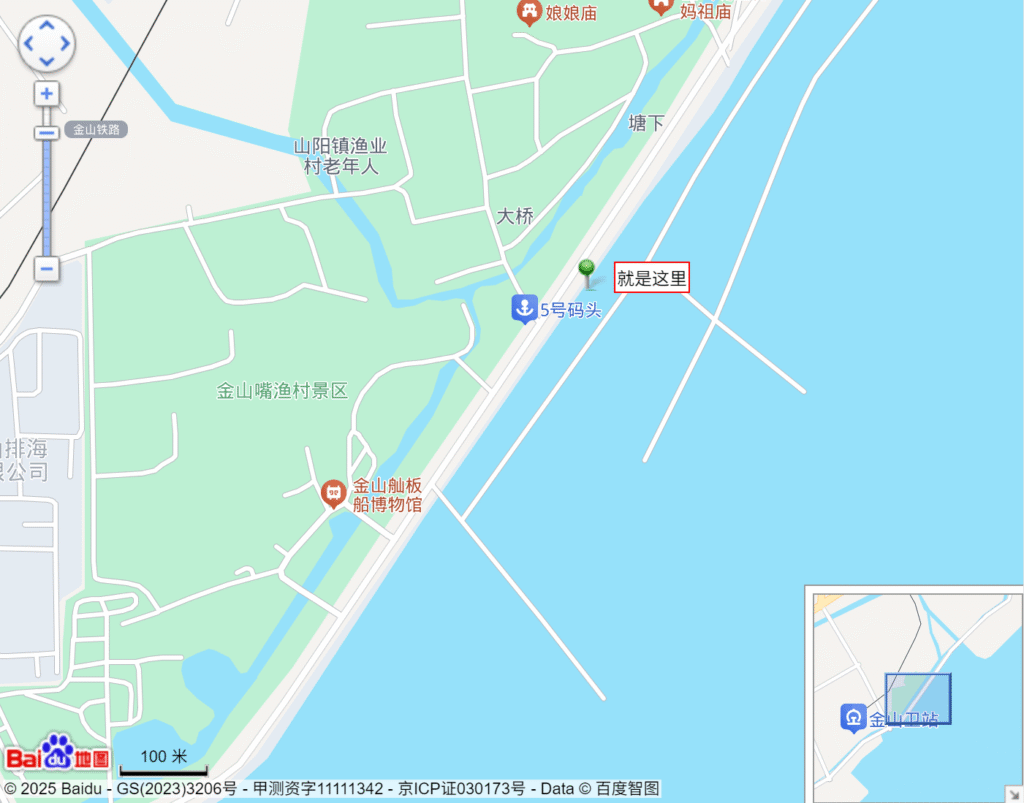The width and height of the screenshot is (1024, 803).
Task: Pan the map down with the bottom arrow
Action: [47, 62]
